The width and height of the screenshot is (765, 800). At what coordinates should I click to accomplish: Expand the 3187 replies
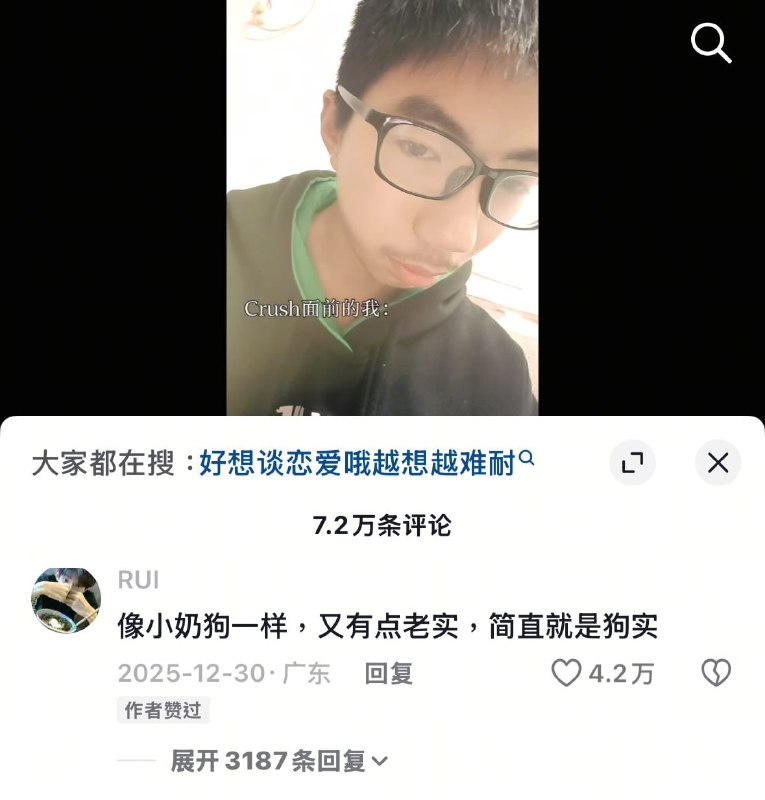coord(279,761)
